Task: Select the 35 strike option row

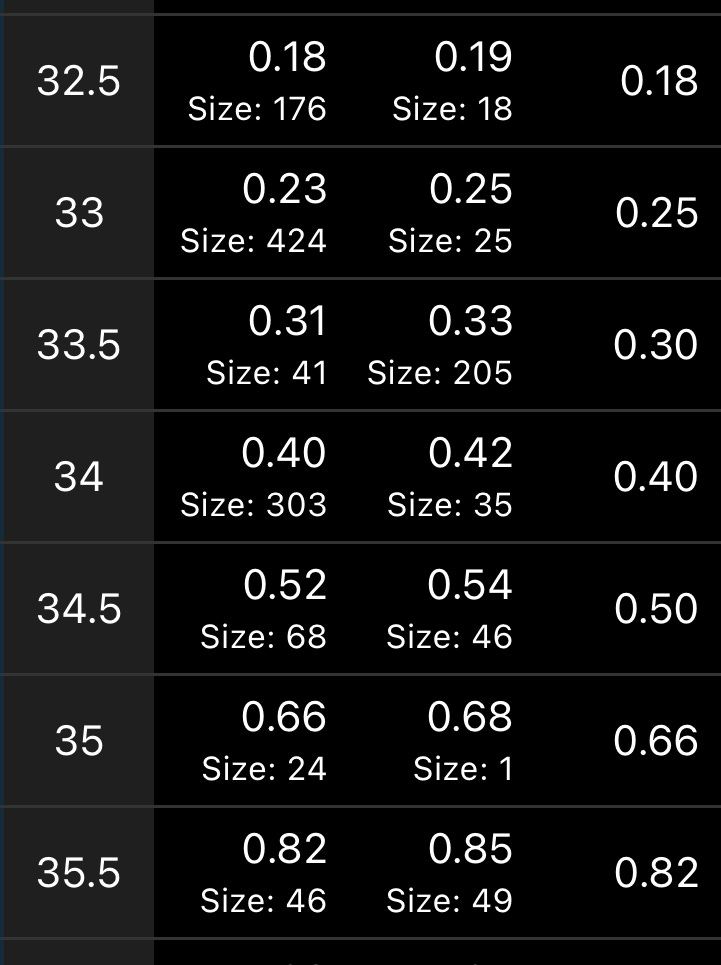Action: [78, 741]
